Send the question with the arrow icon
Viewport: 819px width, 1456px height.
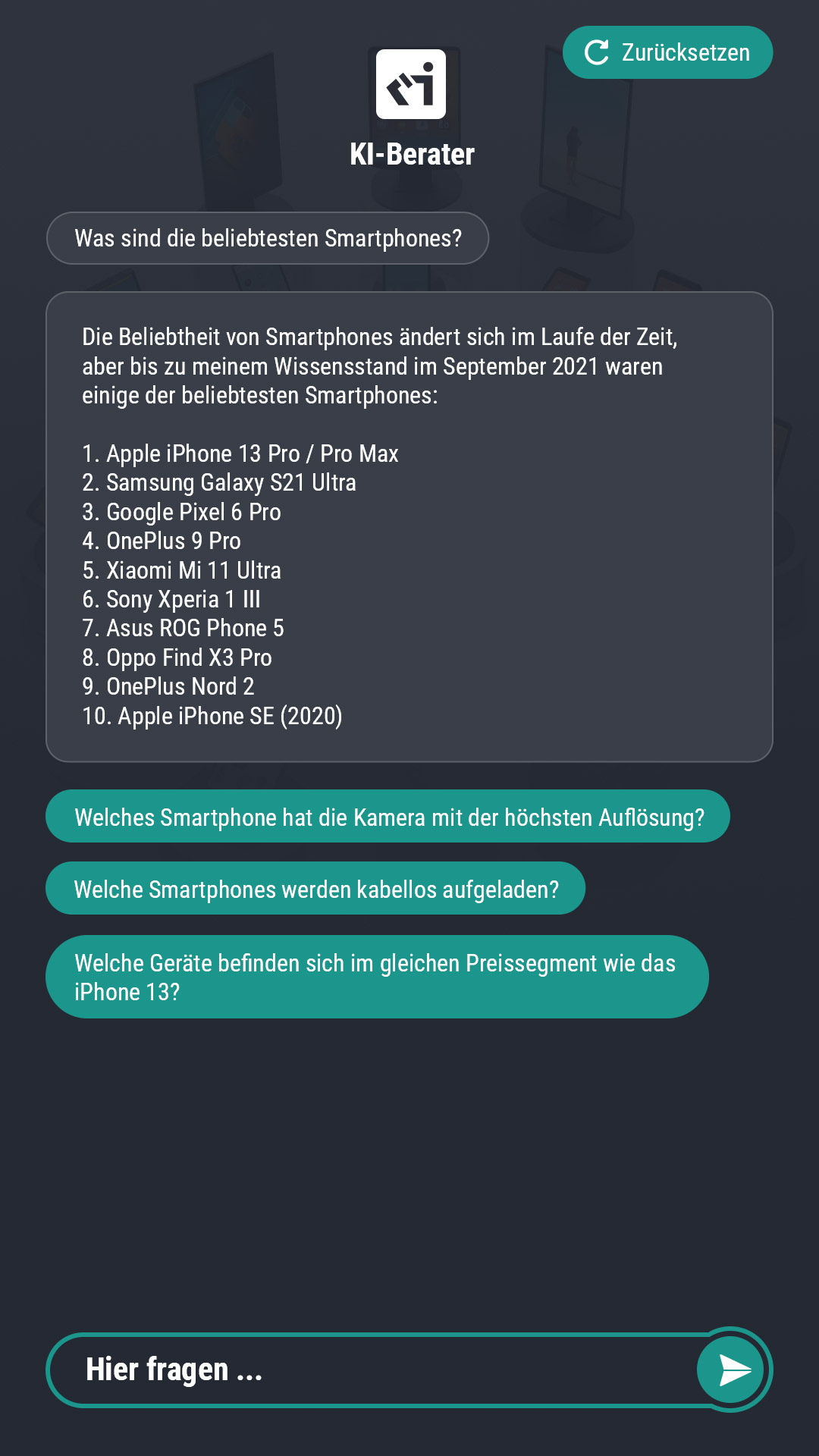[x=731, y=1370]
